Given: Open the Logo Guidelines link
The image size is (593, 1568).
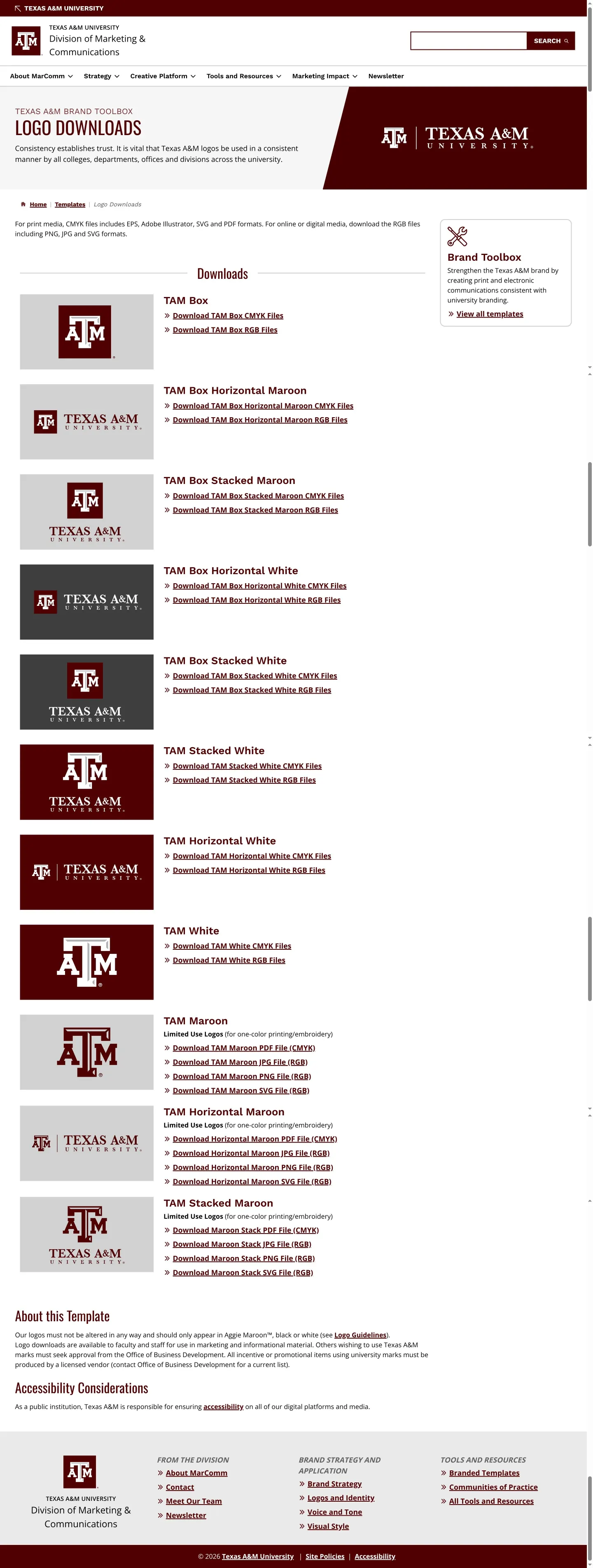Looking at the screenshot, I should point(360,1335).
